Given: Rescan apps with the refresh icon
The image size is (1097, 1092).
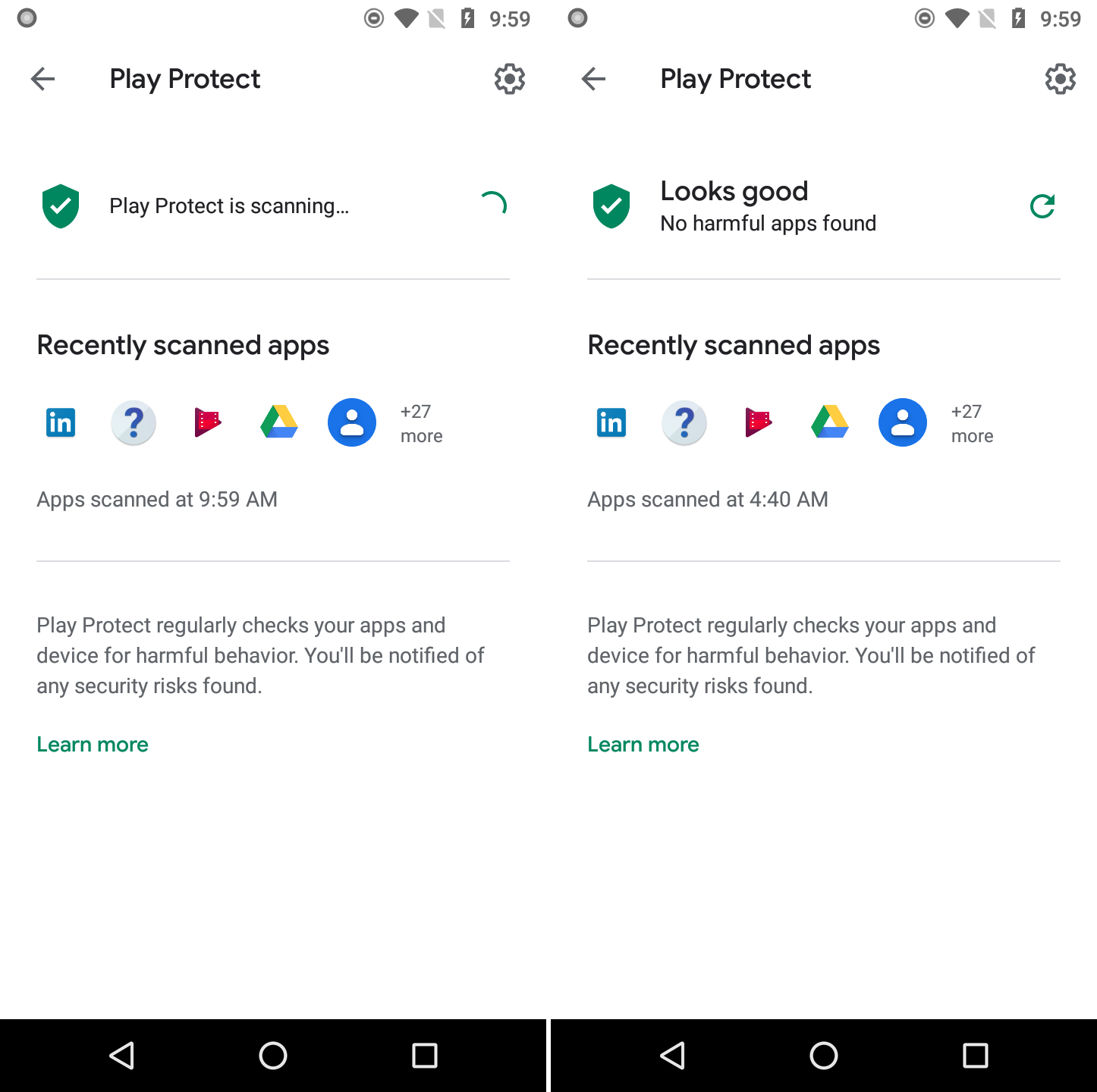Looking at the screenshot, I should pos(1042,206).
